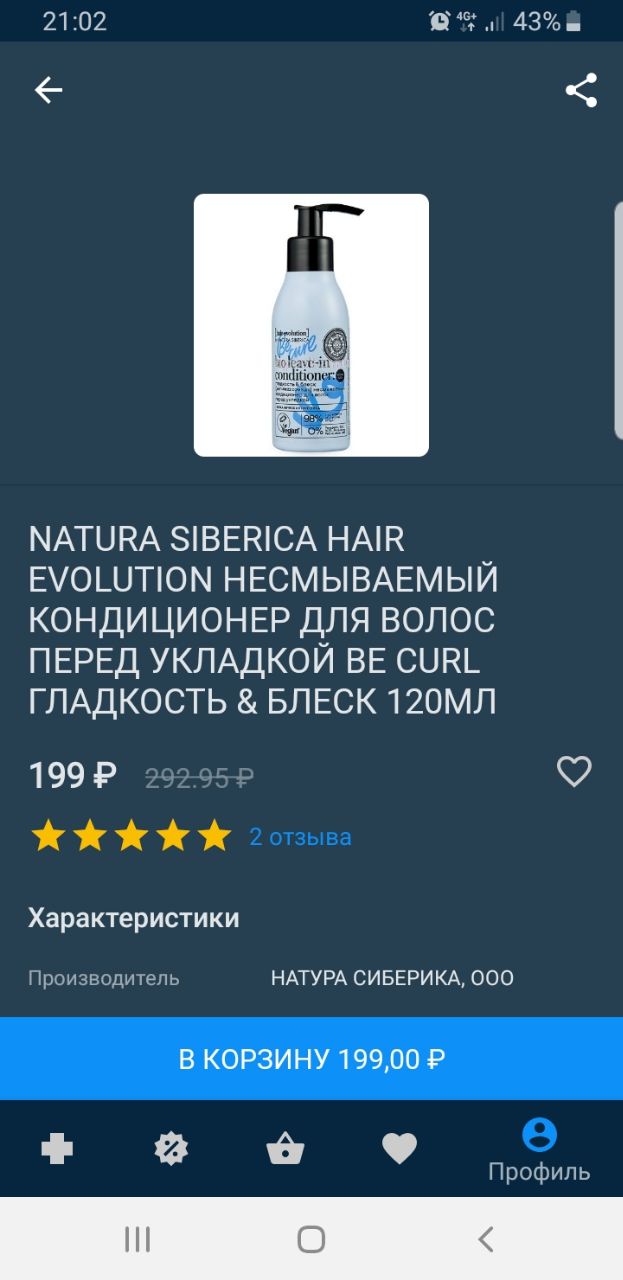Switch to the favorites heart tab

click(x=399, y=1149)
